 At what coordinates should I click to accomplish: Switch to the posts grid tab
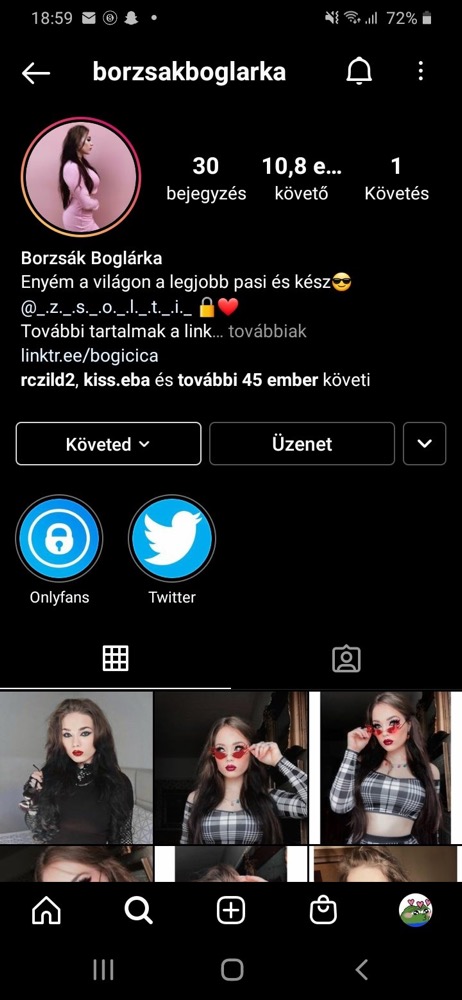(116, 658)
